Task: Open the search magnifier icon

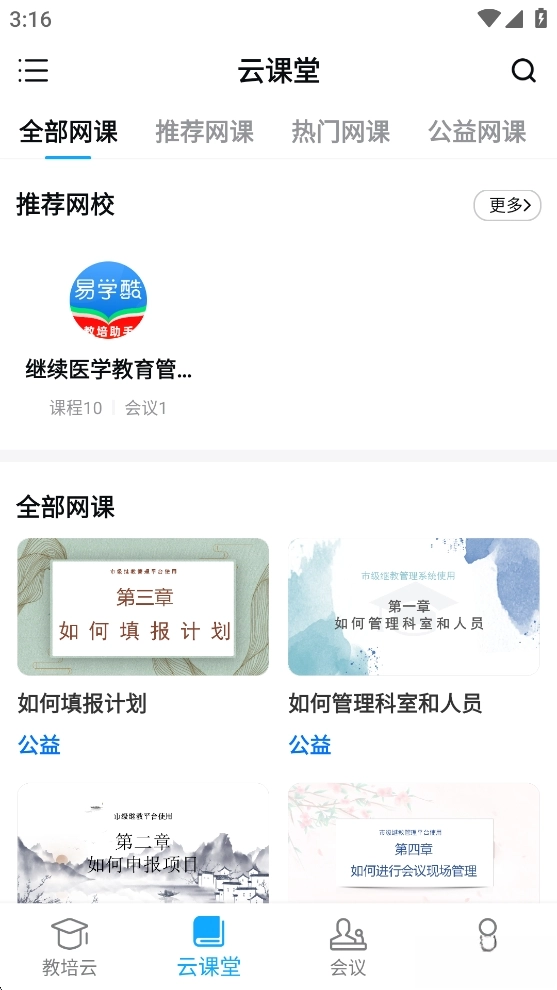Action: tap(524, 71)
